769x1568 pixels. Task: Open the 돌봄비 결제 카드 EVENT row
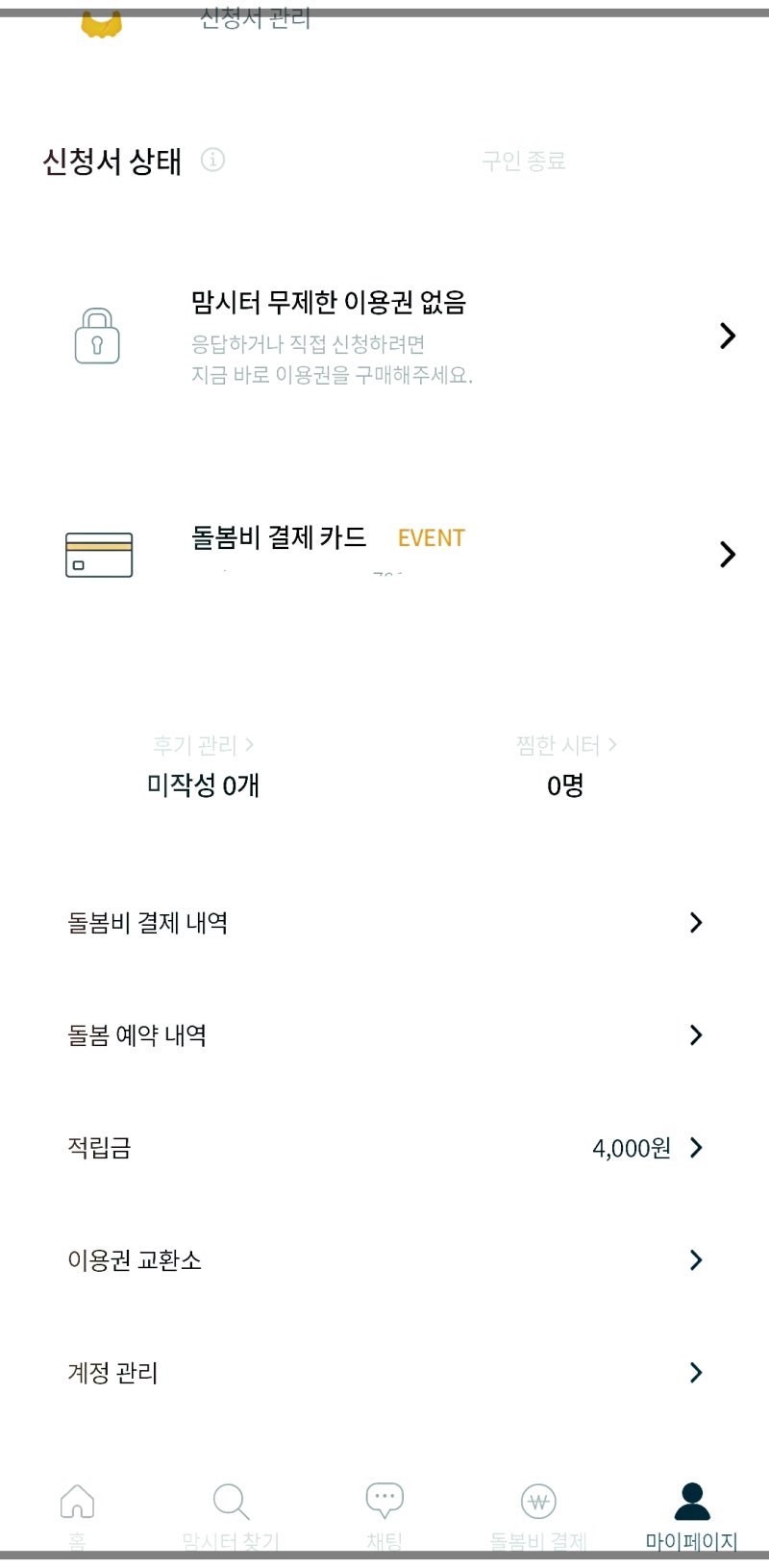(x=384, y=554)
